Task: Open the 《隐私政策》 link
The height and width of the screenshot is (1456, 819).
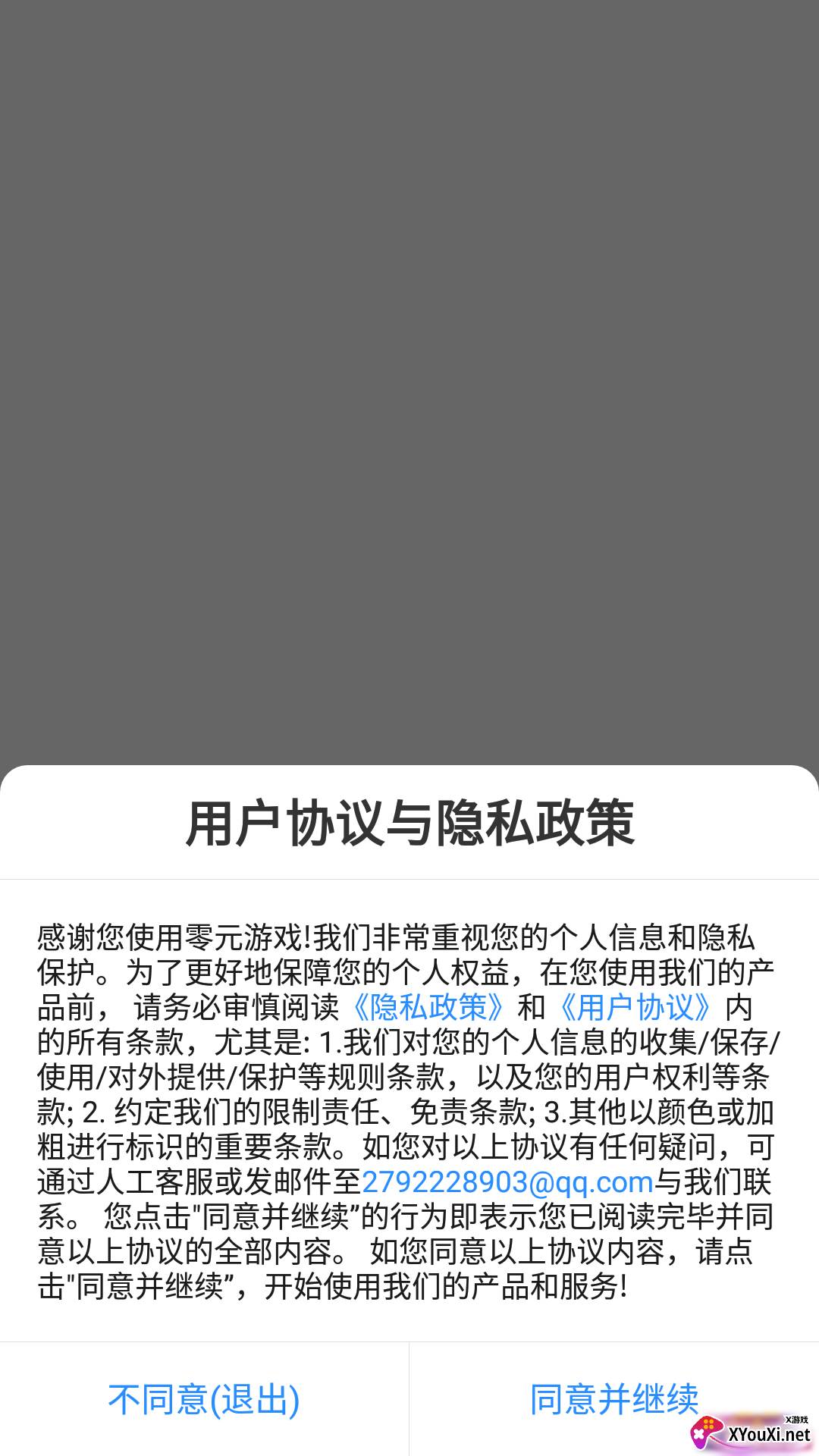Action: 428,1007
